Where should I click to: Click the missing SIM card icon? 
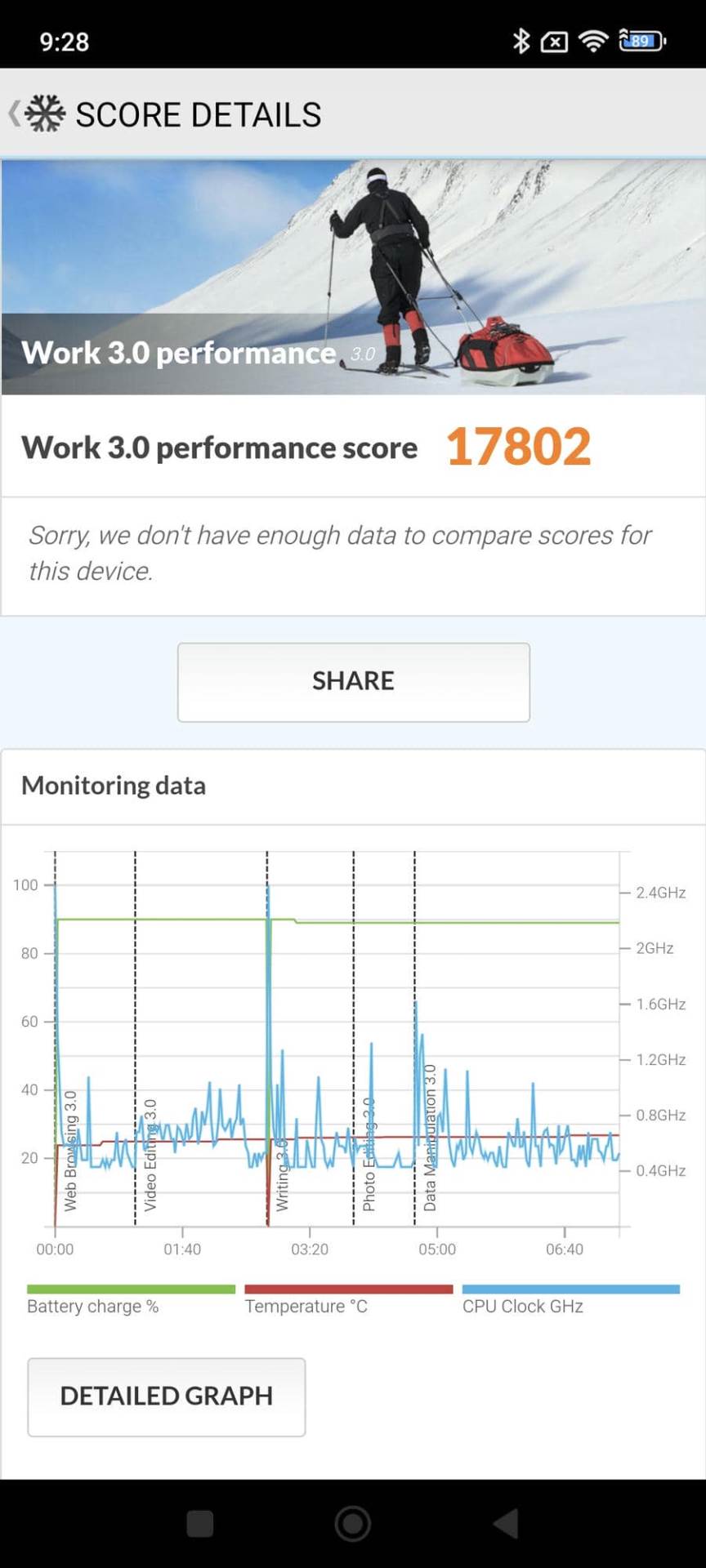pyautogui.click(x=554, y=40)
